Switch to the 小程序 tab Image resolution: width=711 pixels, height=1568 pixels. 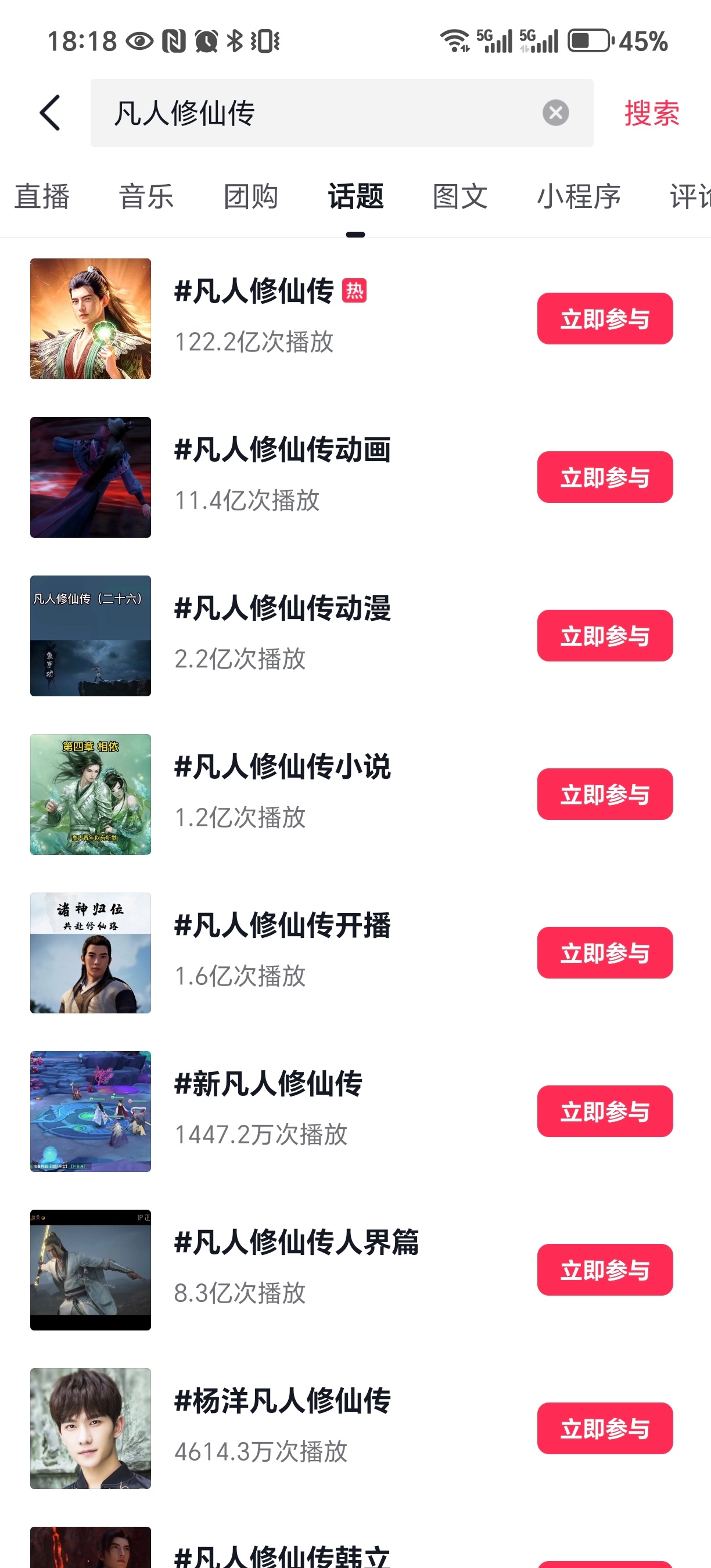pyautogui.click(x=579, y=196)
